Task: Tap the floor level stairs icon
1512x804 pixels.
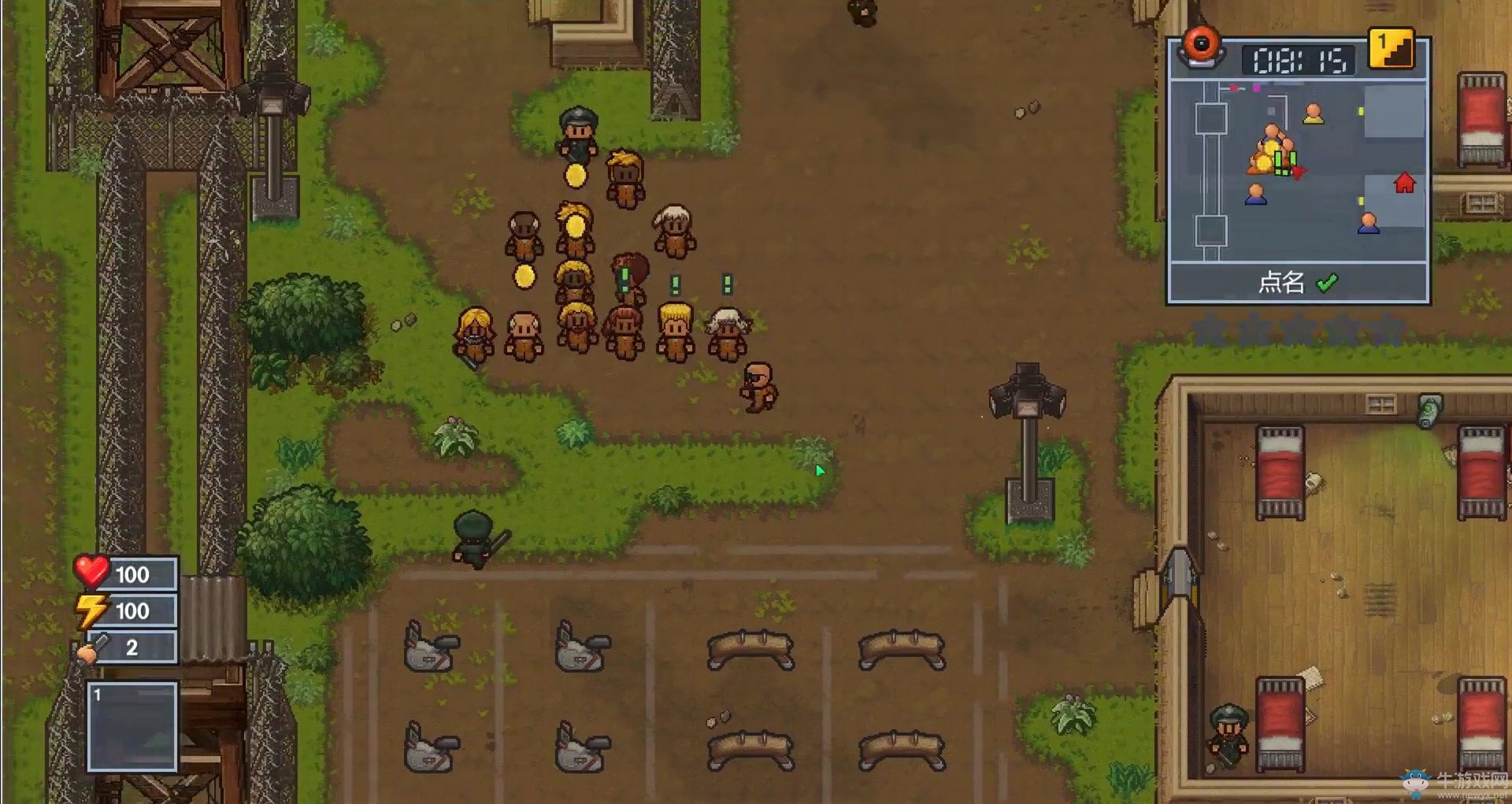Action: click(1392, 49)
